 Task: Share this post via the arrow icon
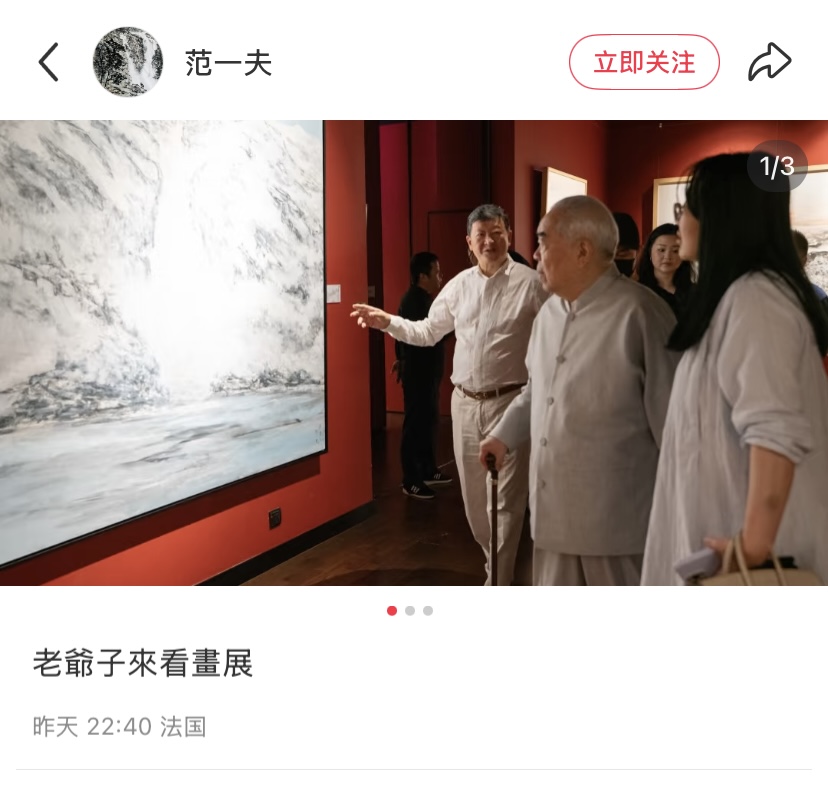[769, 62]
